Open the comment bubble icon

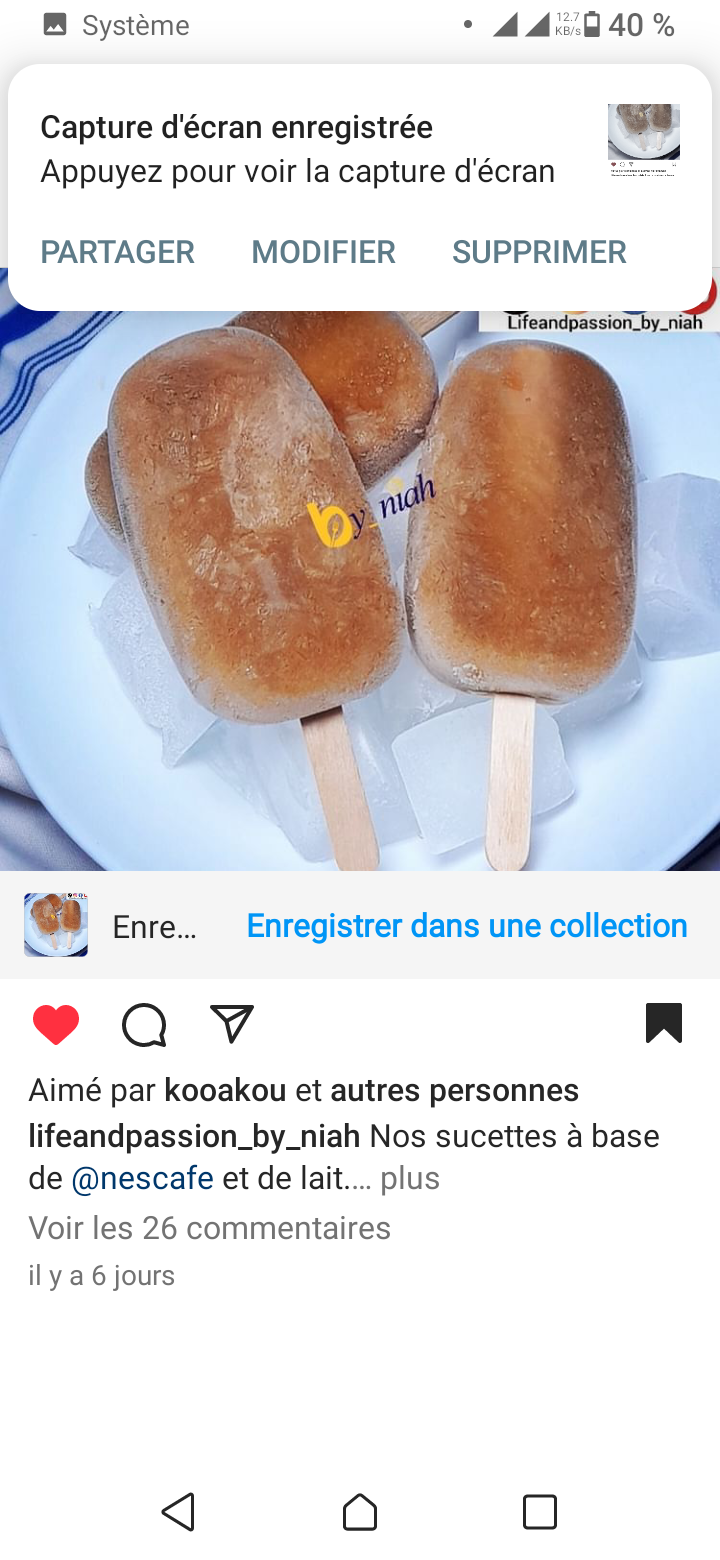click(144, 1025)
